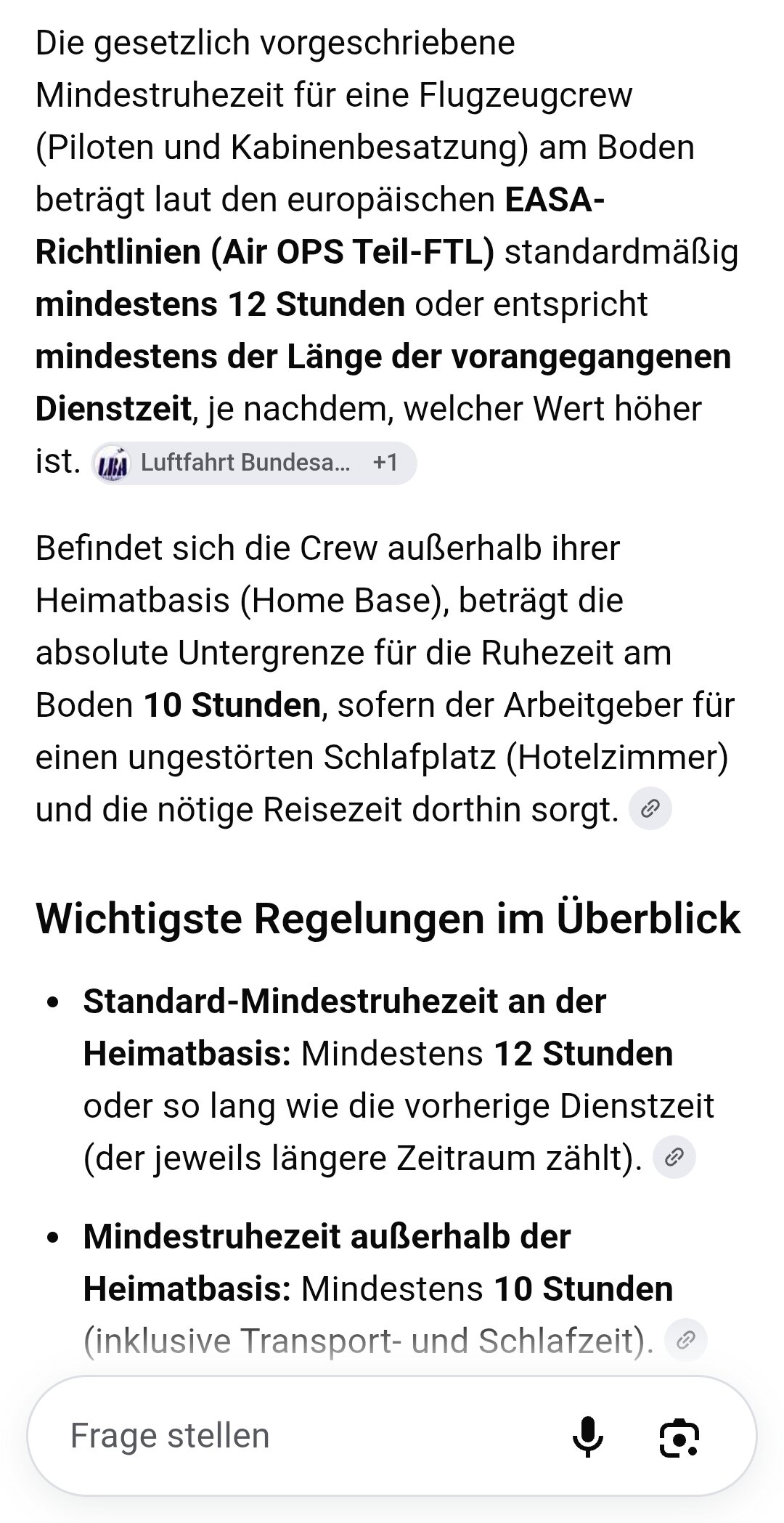784x1523 pixels.
Task: Open the Luftfahrt Bundesamt source chip
Action: pos(254,463)
